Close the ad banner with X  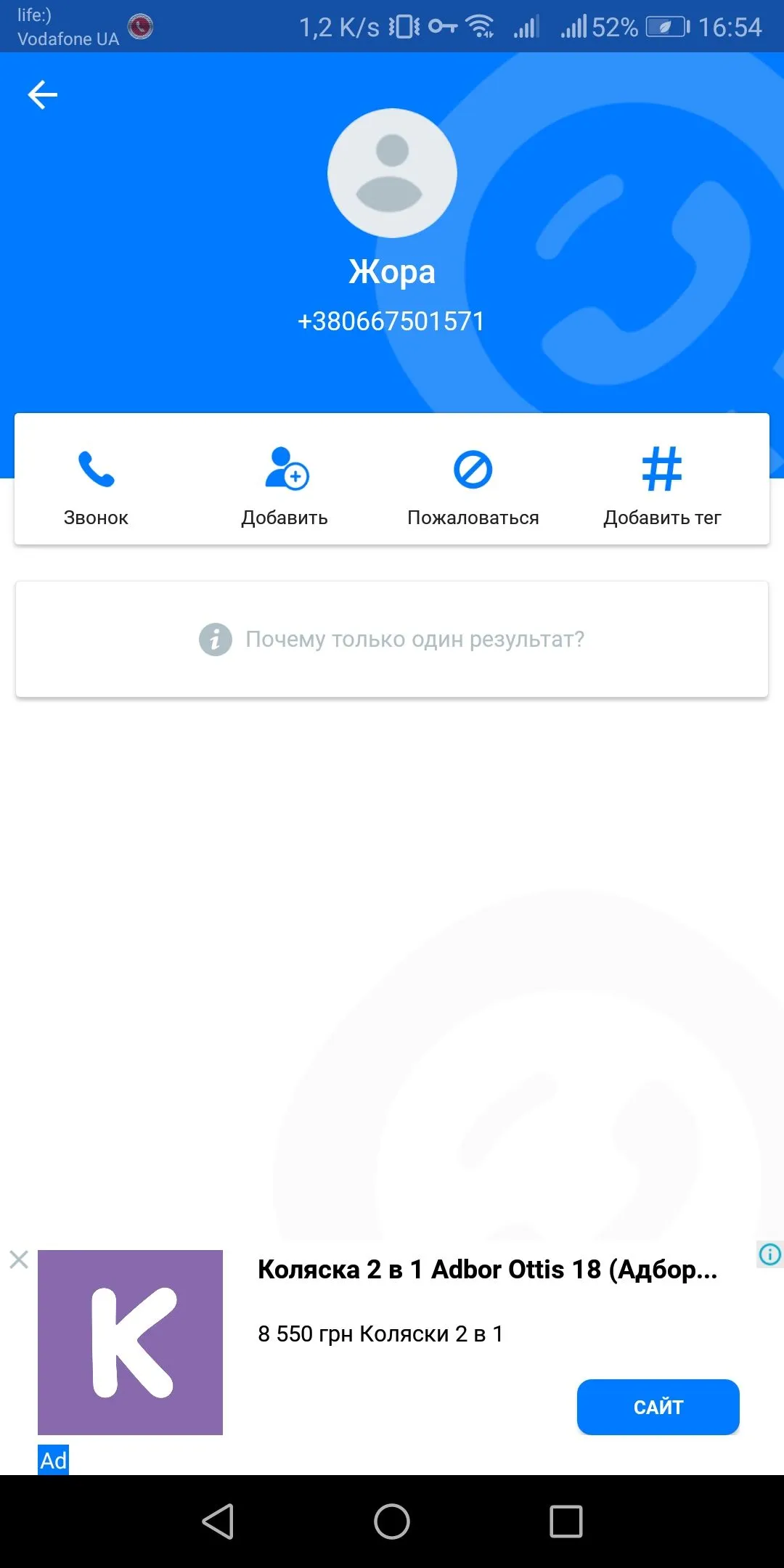coord(19,1259)
